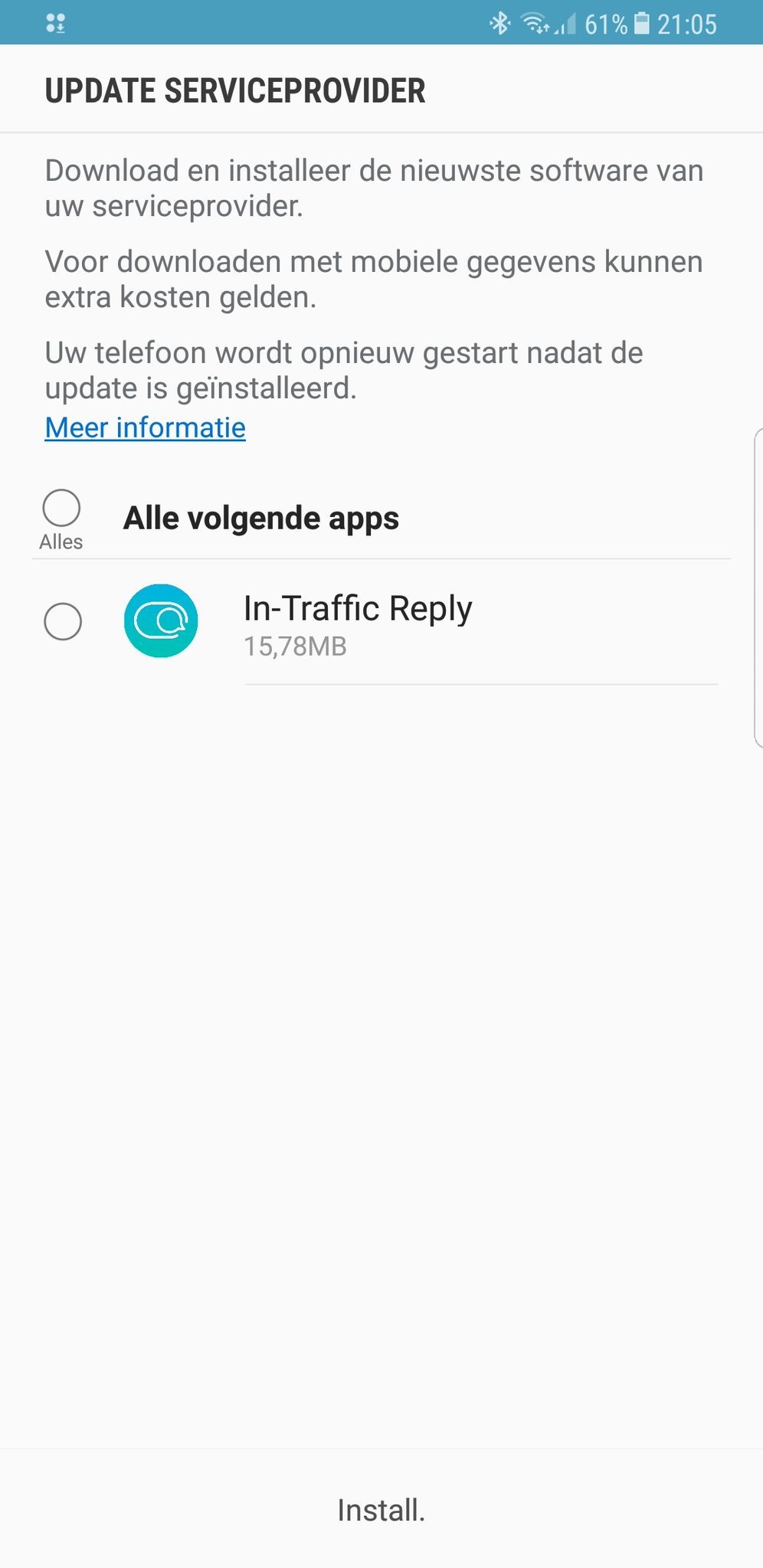The image size is (763, 1568).
Task: Select the In-Traffic Reply app checkbox
Action: pos(63,621)
